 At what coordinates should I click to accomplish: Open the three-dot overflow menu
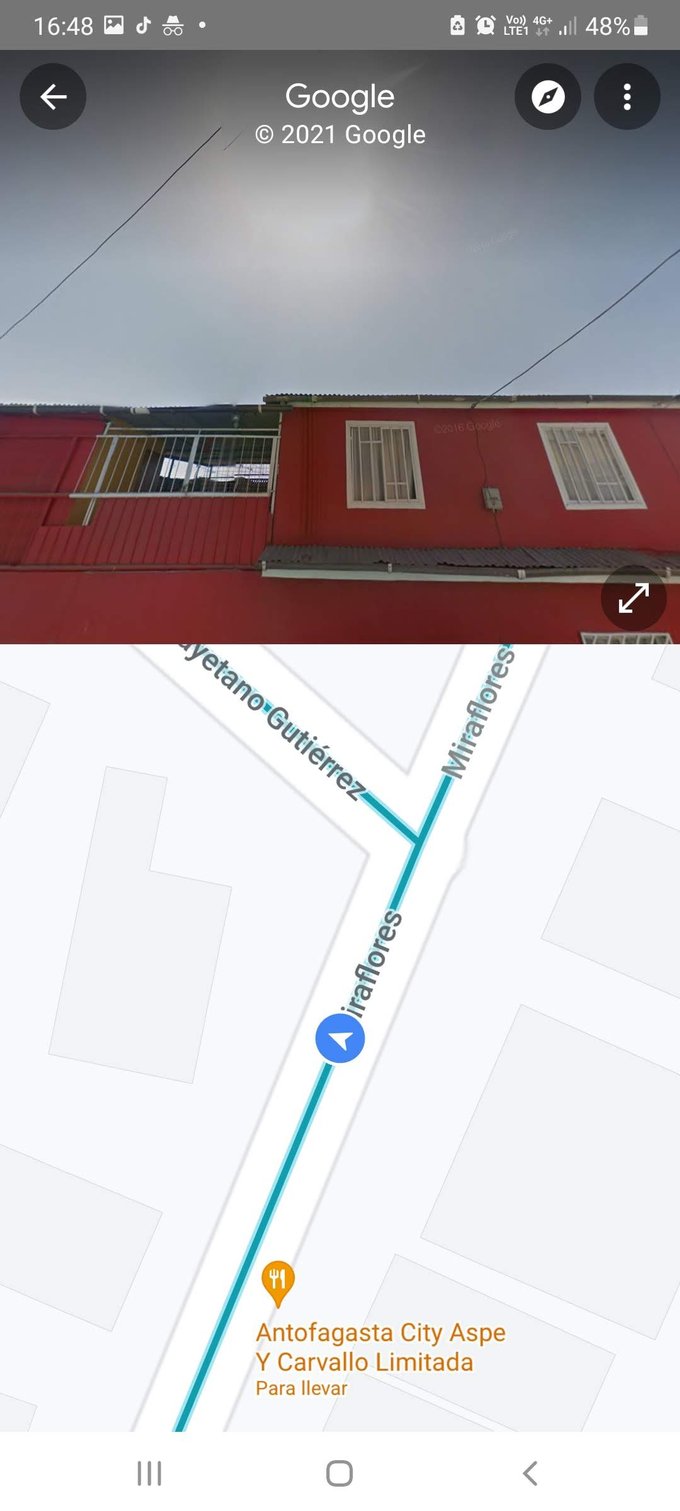click(627, 97)
